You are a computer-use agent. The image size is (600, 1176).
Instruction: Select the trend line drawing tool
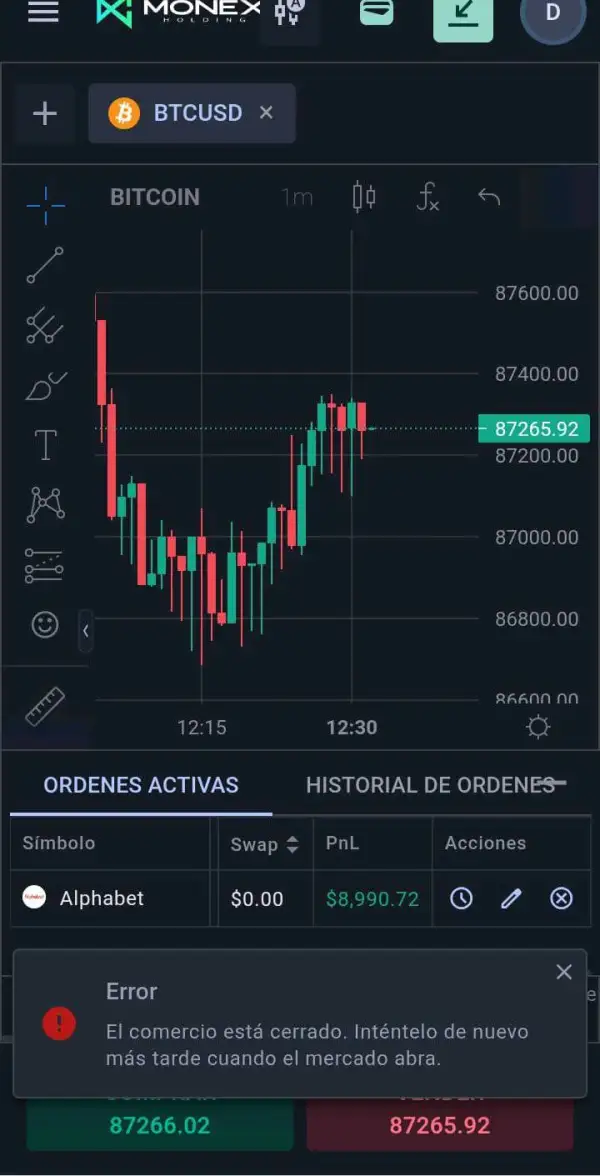tap(45, 265)
